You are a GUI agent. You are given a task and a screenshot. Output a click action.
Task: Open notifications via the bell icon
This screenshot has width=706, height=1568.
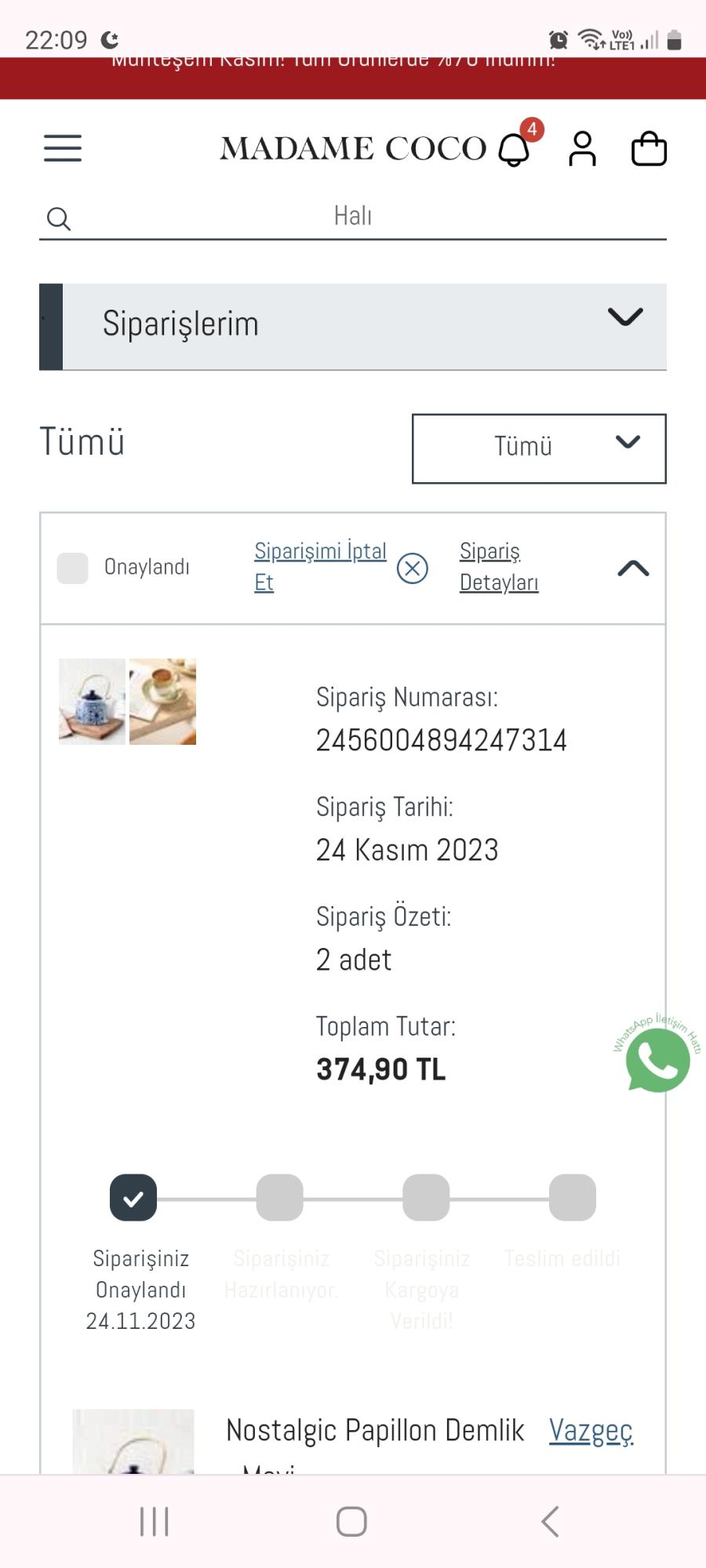coord(514,148)
